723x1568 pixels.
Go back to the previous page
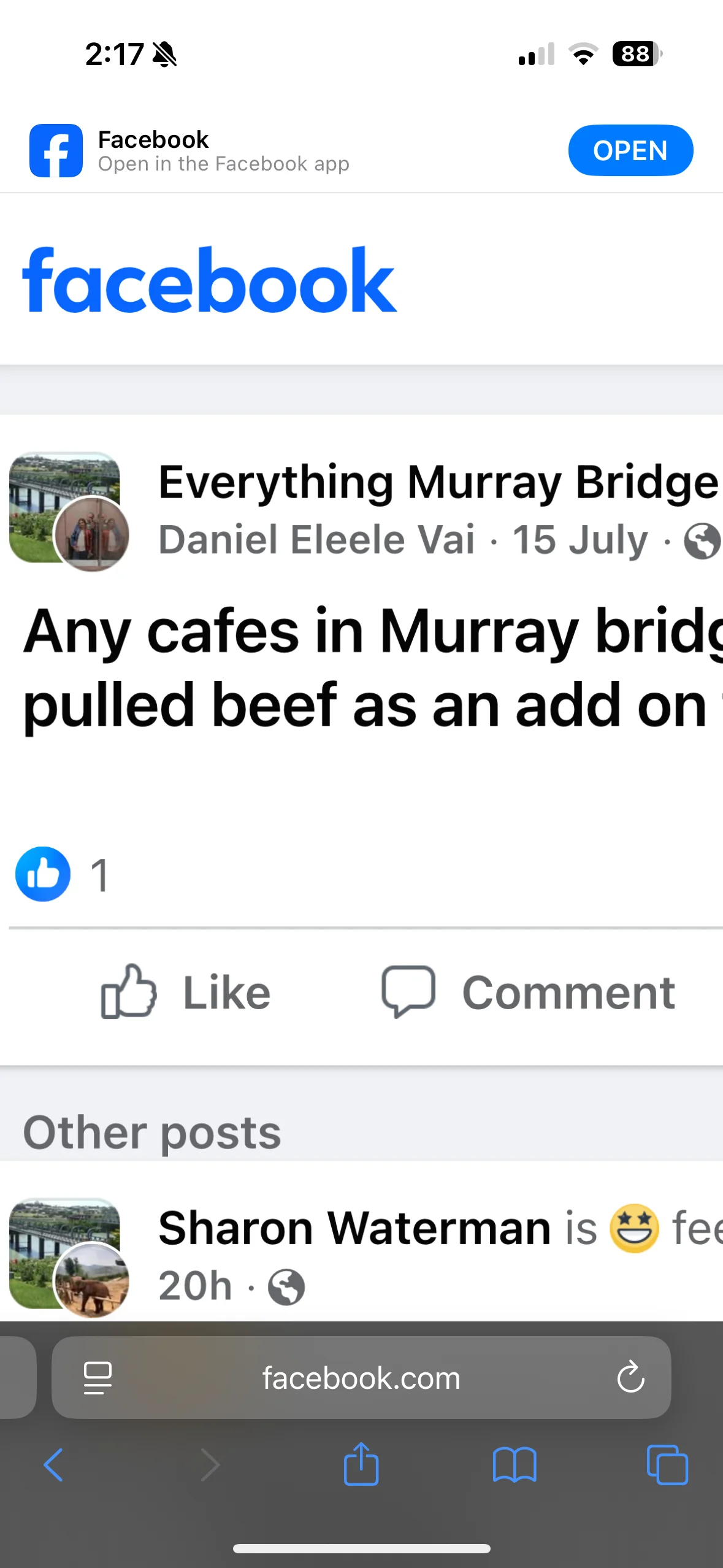pyautogui.click(x=53, y=1465)
